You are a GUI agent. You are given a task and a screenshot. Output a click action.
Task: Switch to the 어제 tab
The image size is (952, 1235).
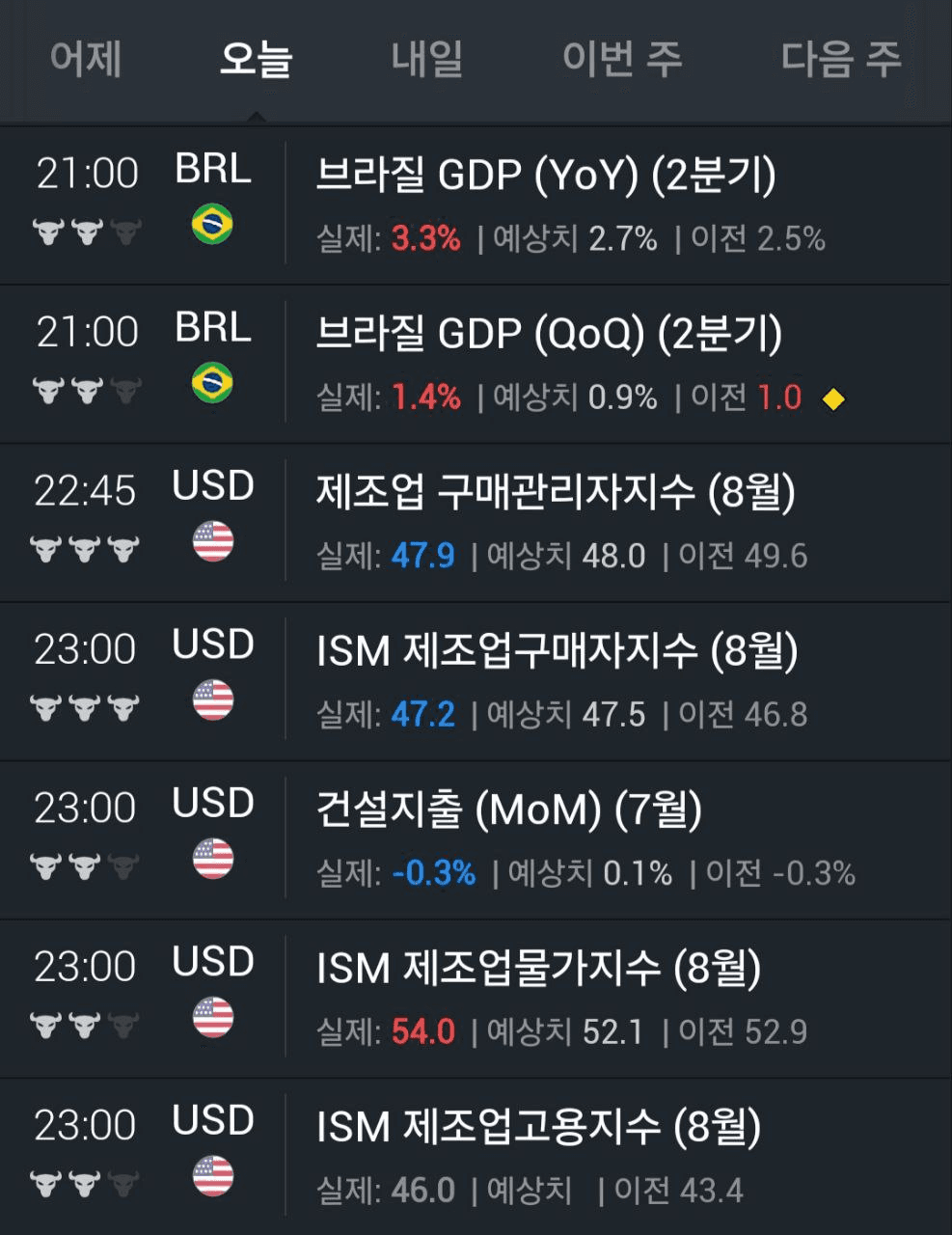[x=86, y=60]
